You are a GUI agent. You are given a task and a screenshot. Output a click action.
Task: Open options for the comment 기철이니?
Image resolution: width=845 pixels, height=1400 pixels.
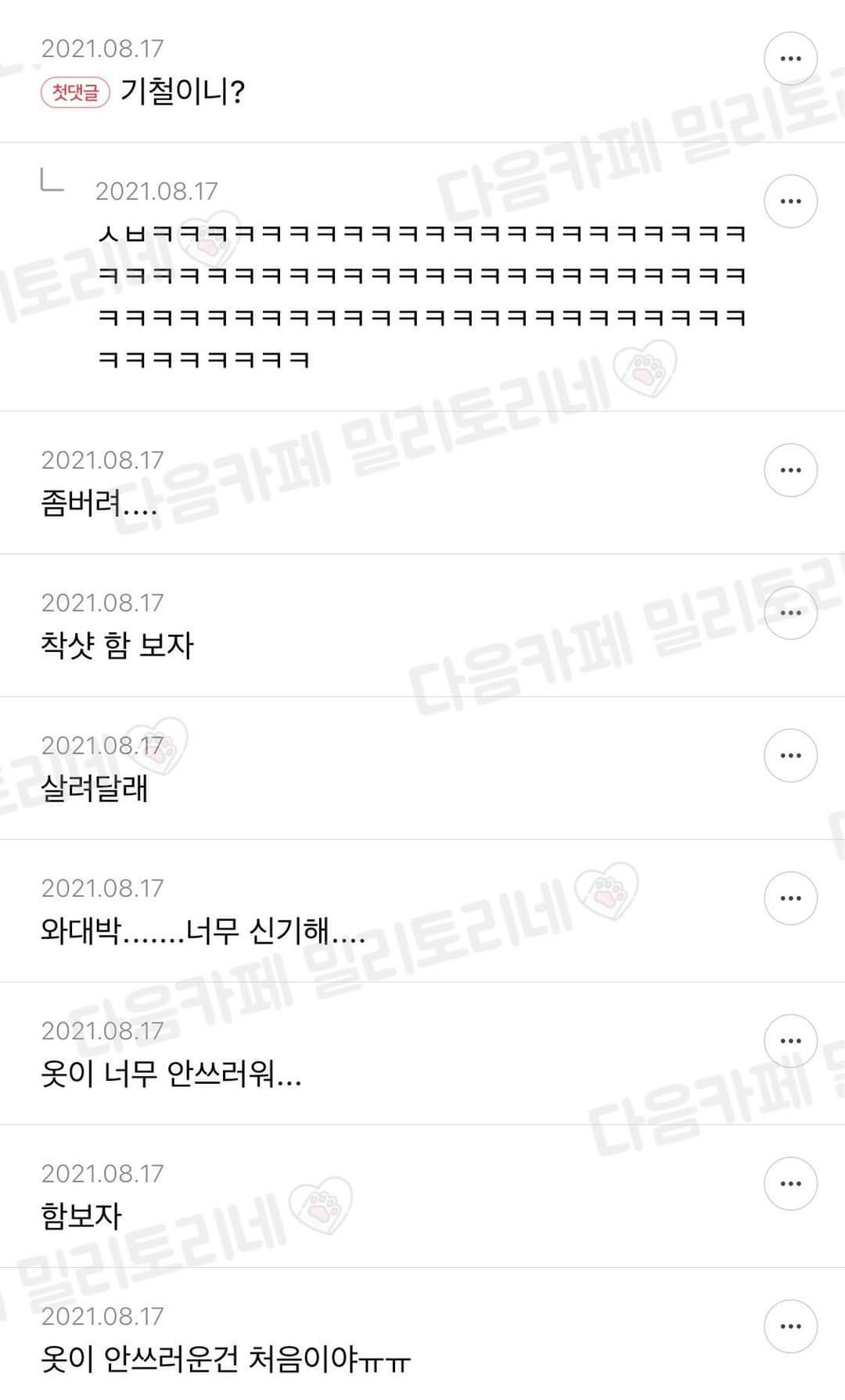click(790, 59)
